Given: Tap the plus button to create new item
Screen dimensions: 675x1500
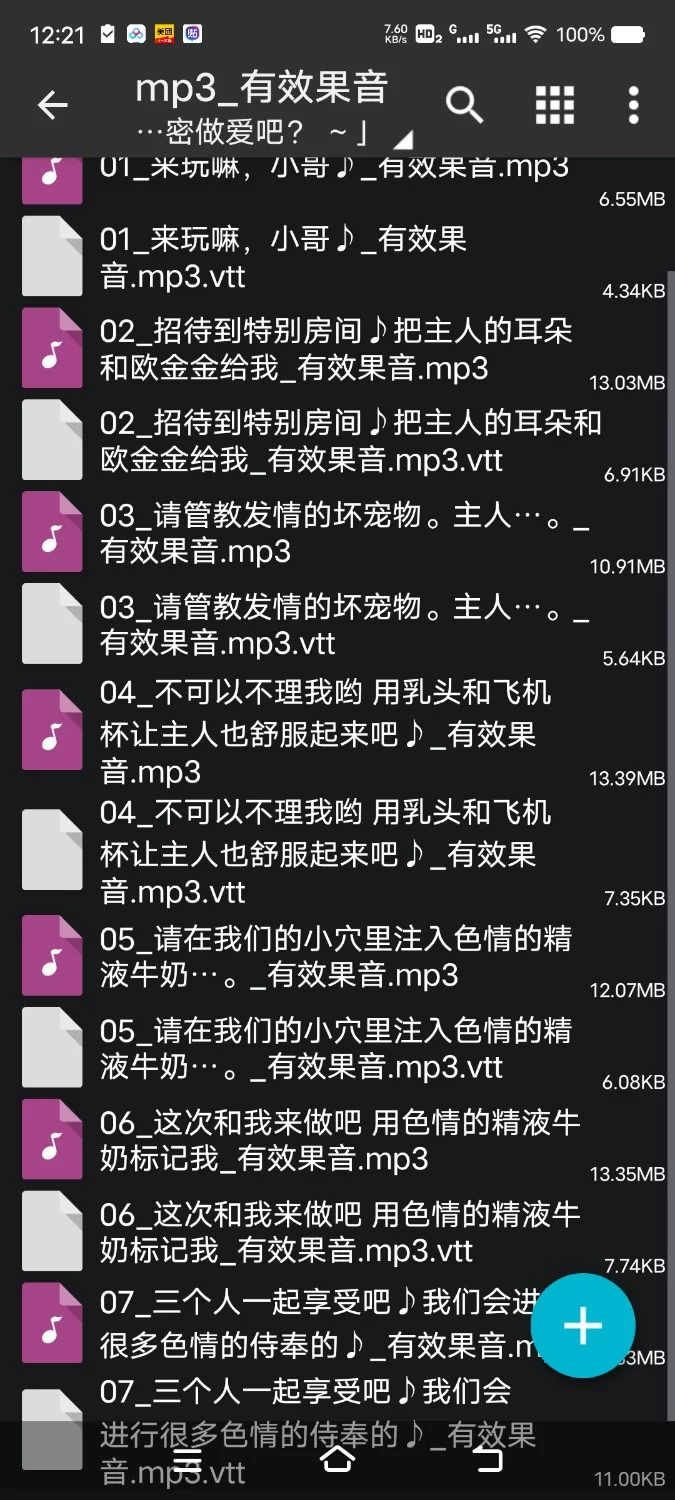Looking at the screenshot, I should (x=582, y=1326).
